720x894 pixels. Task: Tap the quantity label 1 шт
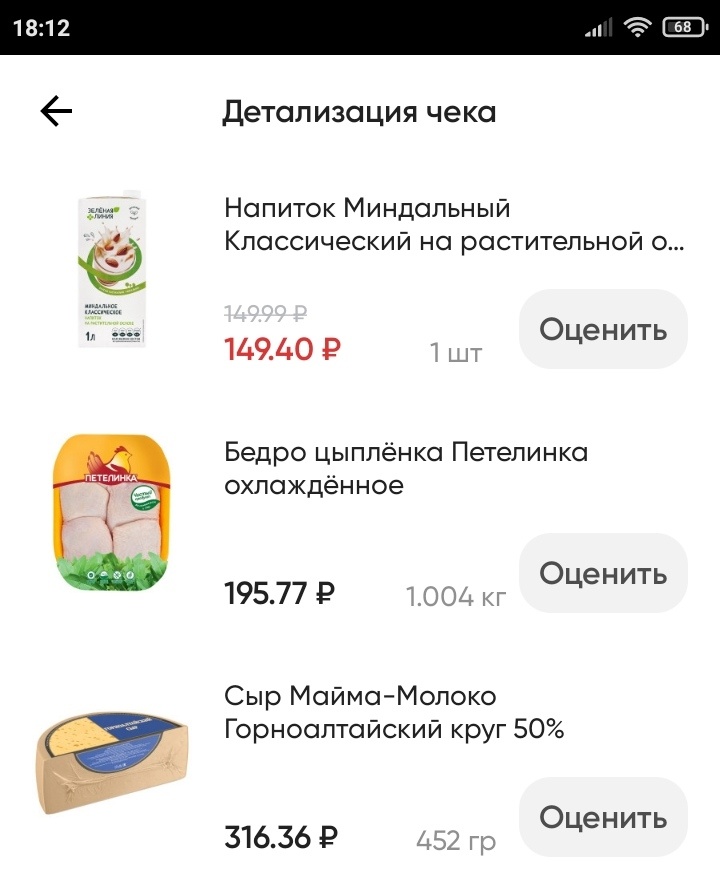click(x=456, y=352)
